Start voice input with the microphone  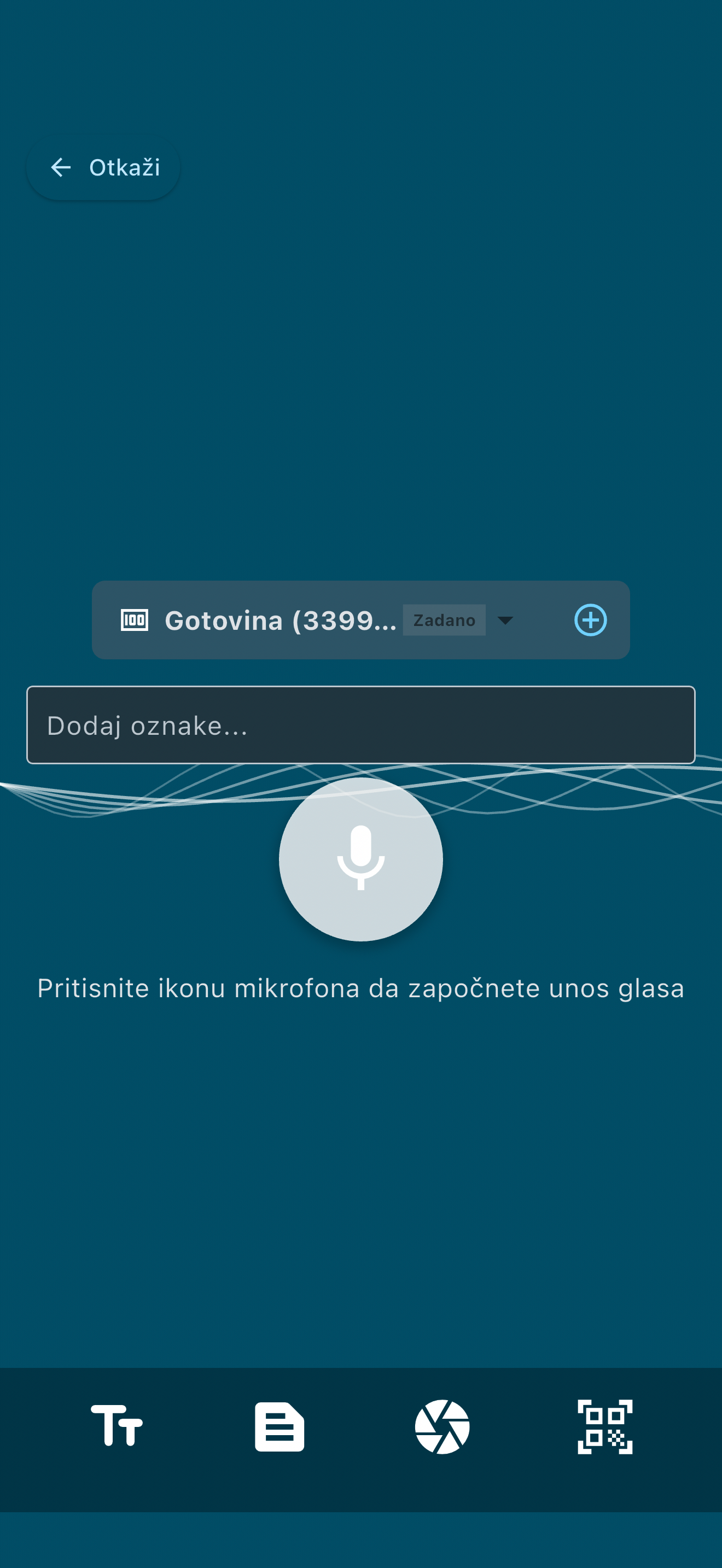pos(360,859)
